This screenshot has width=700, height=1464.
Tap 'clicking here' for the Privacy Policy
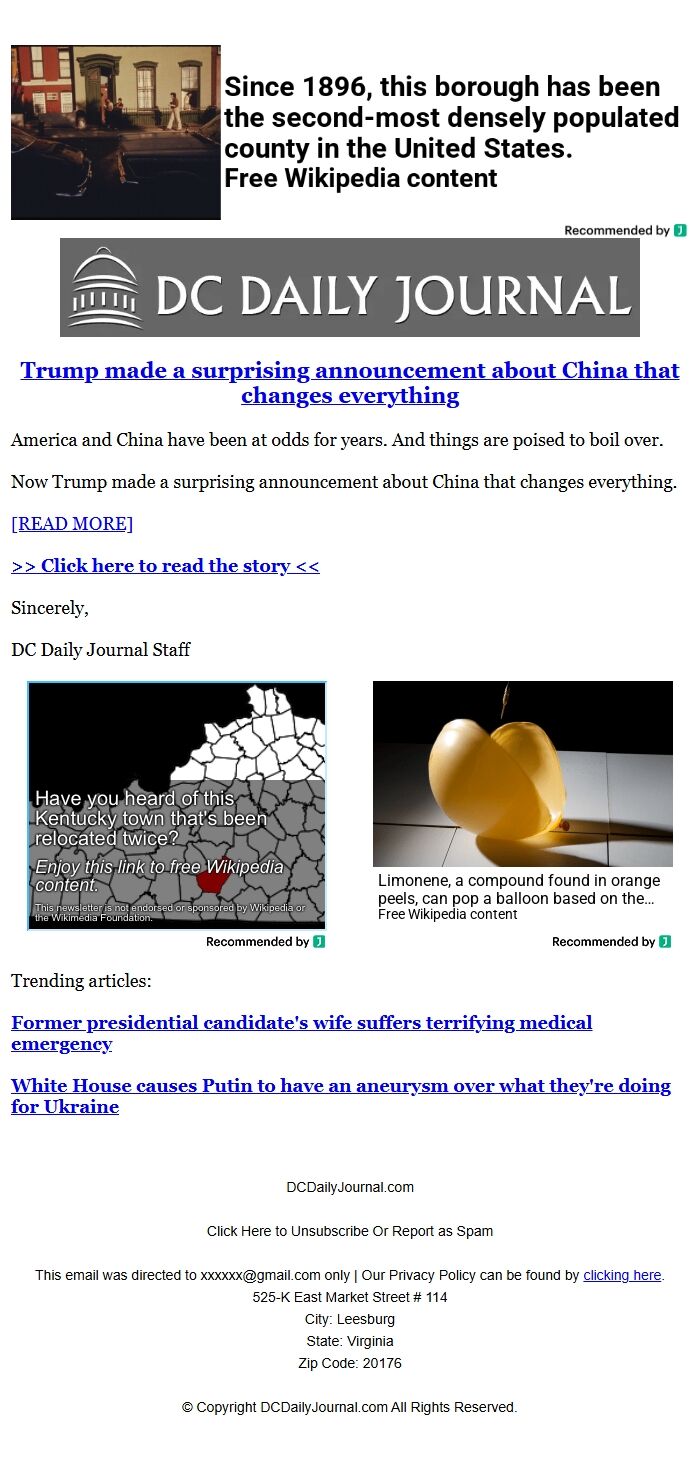coord(622,1275)
